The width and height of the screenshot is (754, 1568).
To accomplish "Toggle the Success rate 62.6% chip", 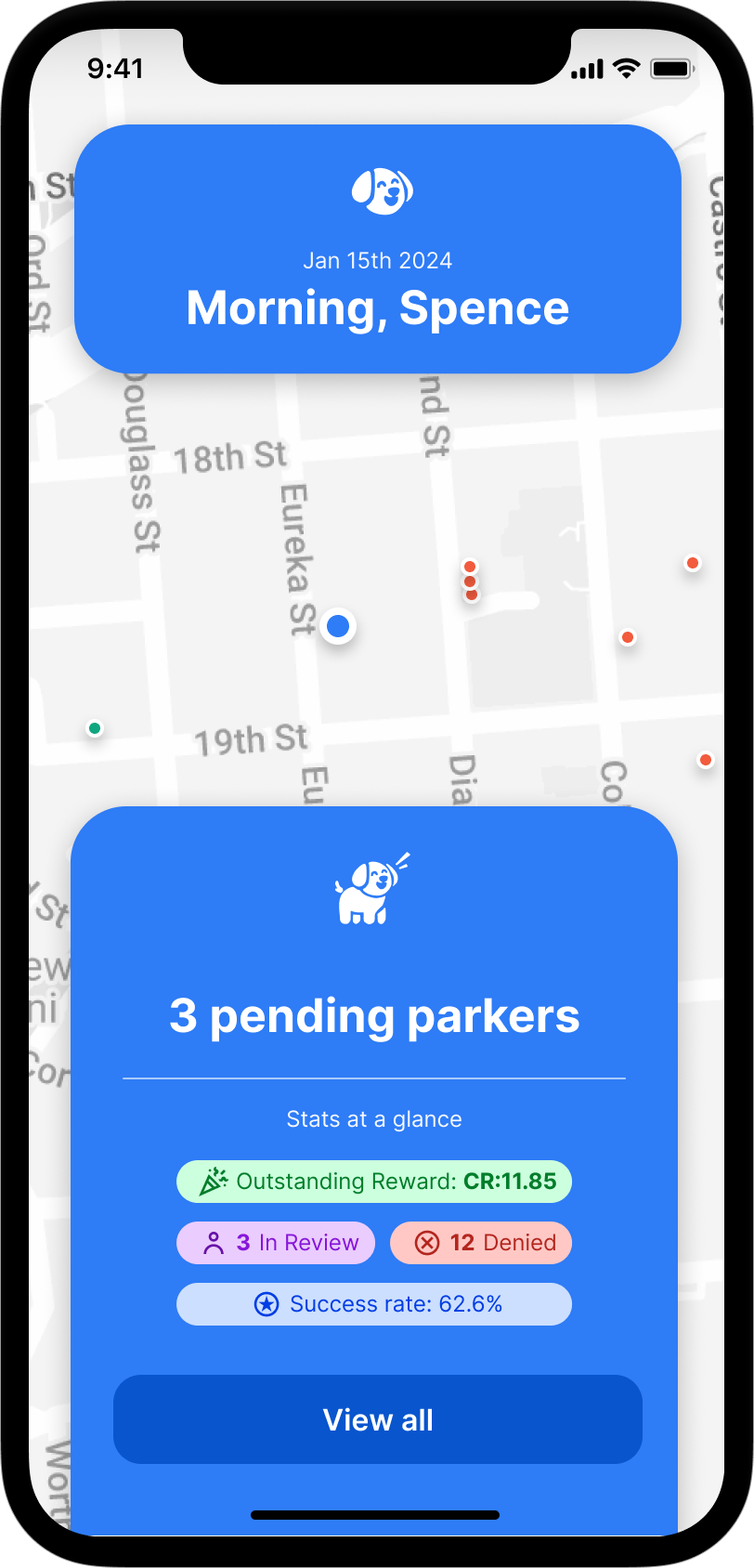I will (374, 1303).
